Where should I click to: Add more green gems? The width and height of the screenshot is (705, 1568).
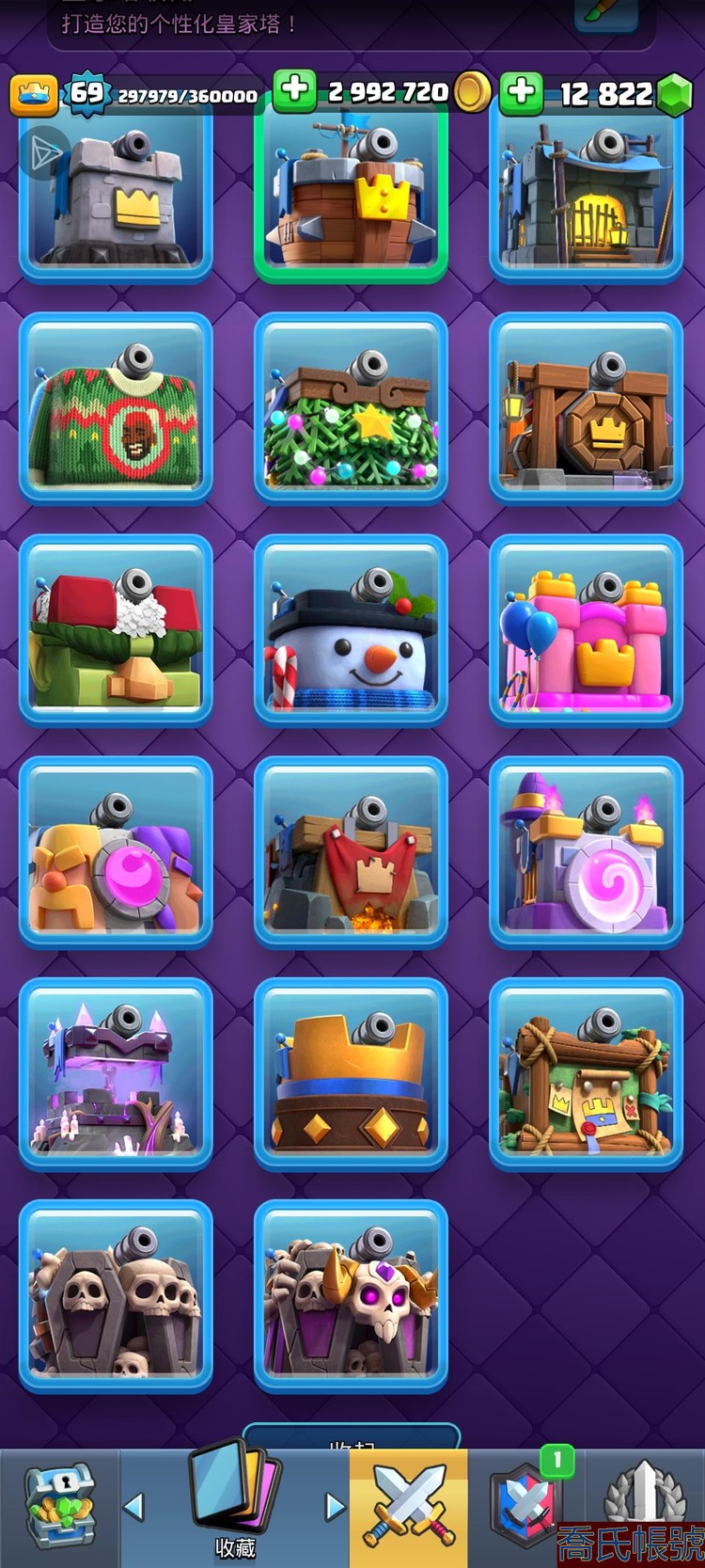click(x=522, y=92)
